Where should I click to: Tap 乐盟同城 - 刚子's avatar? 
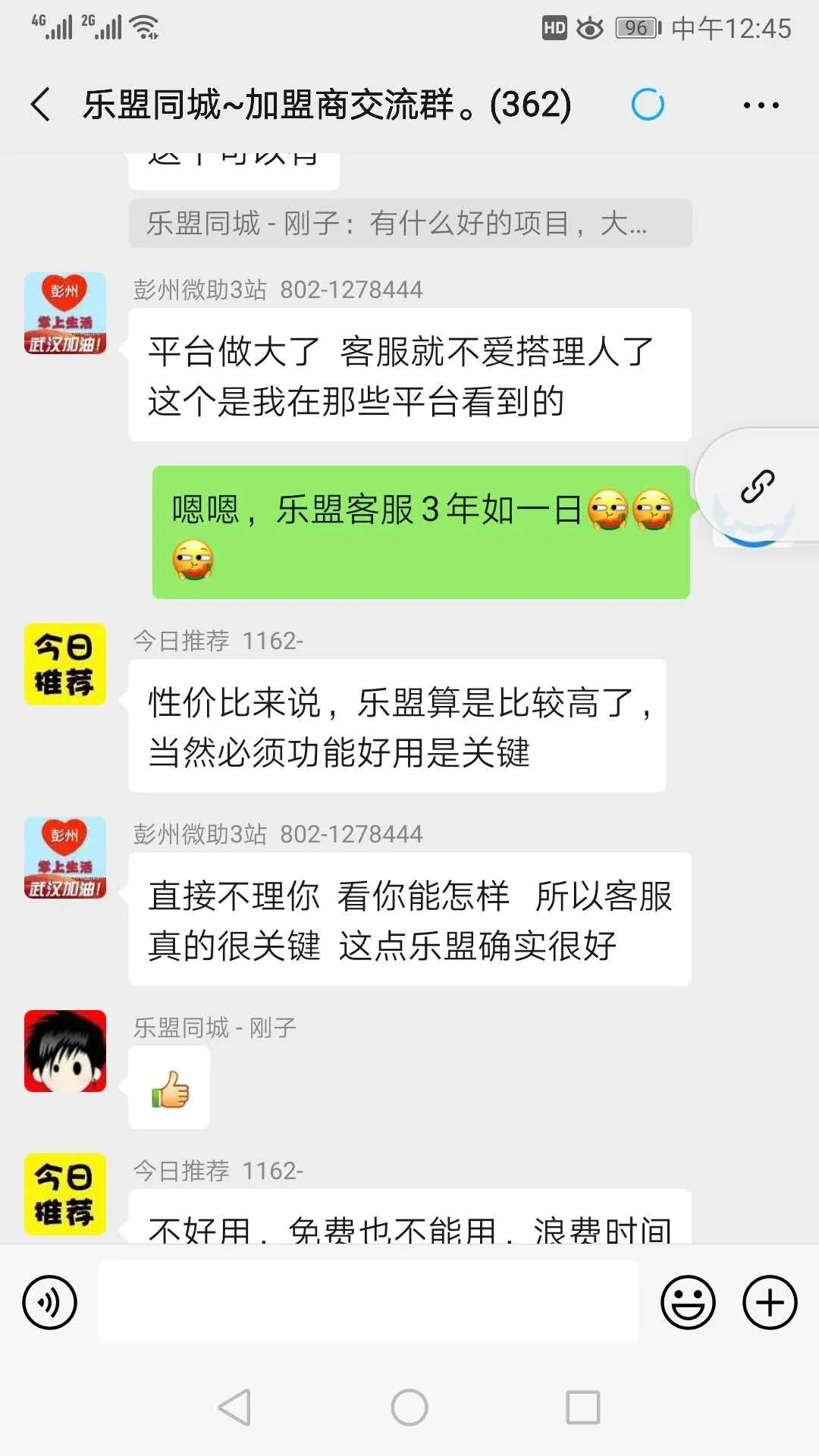click(65, 1050)
